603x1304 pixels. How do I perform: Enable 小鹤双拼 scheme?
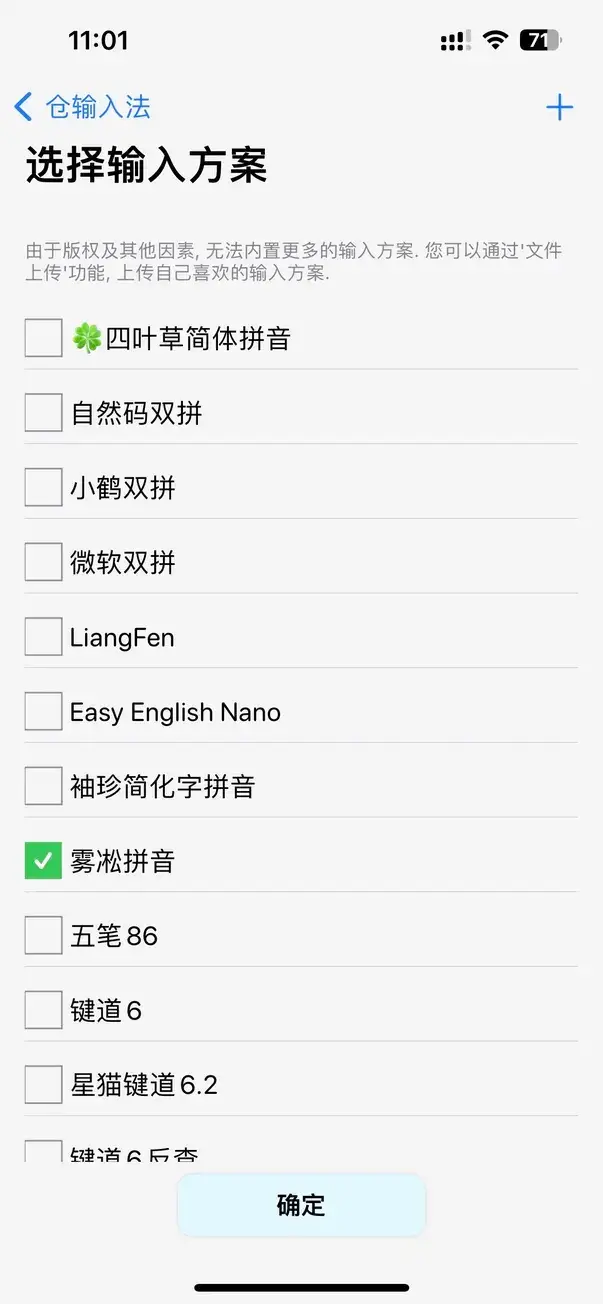click(43, 487)
